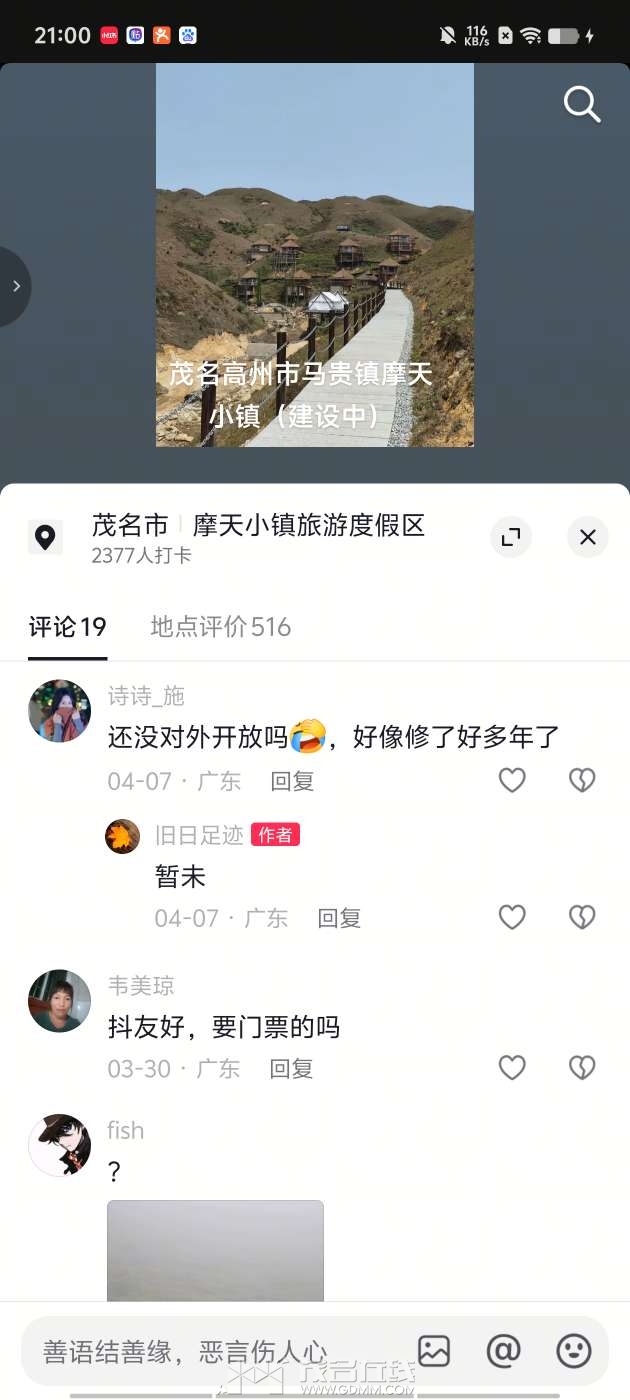
Task: Reply to 韦美琼's comment
Action: (x=292, y=1069)
